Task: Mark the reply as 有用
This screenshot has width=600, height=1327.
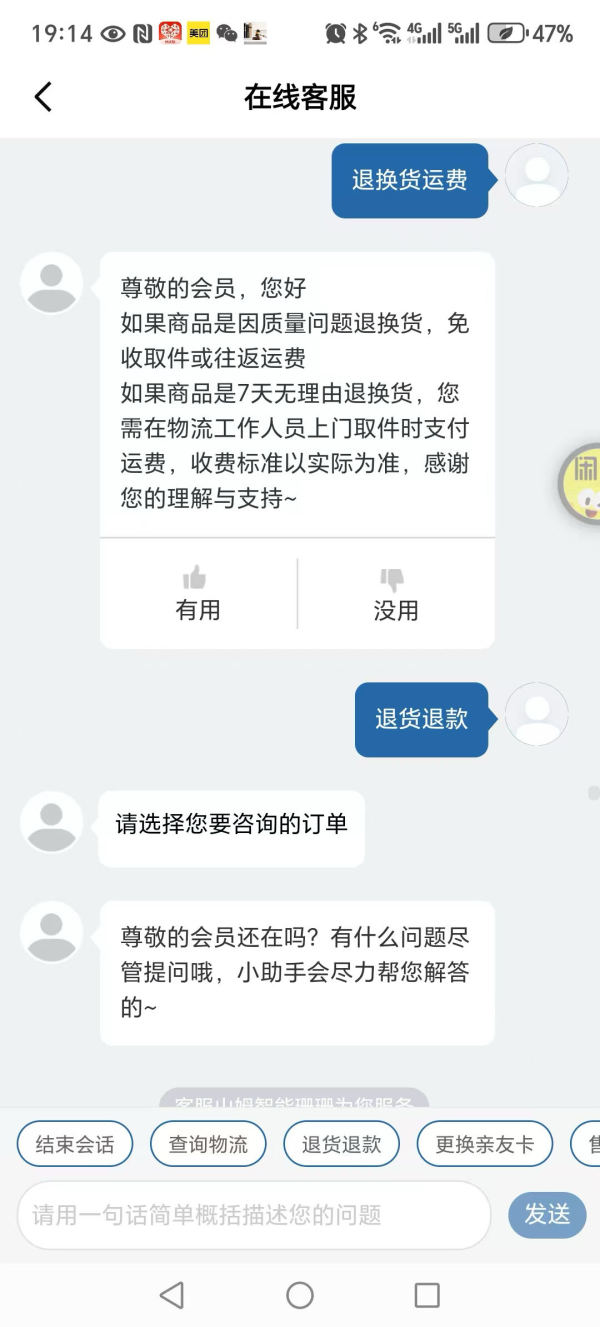Action: coord(198,594)
